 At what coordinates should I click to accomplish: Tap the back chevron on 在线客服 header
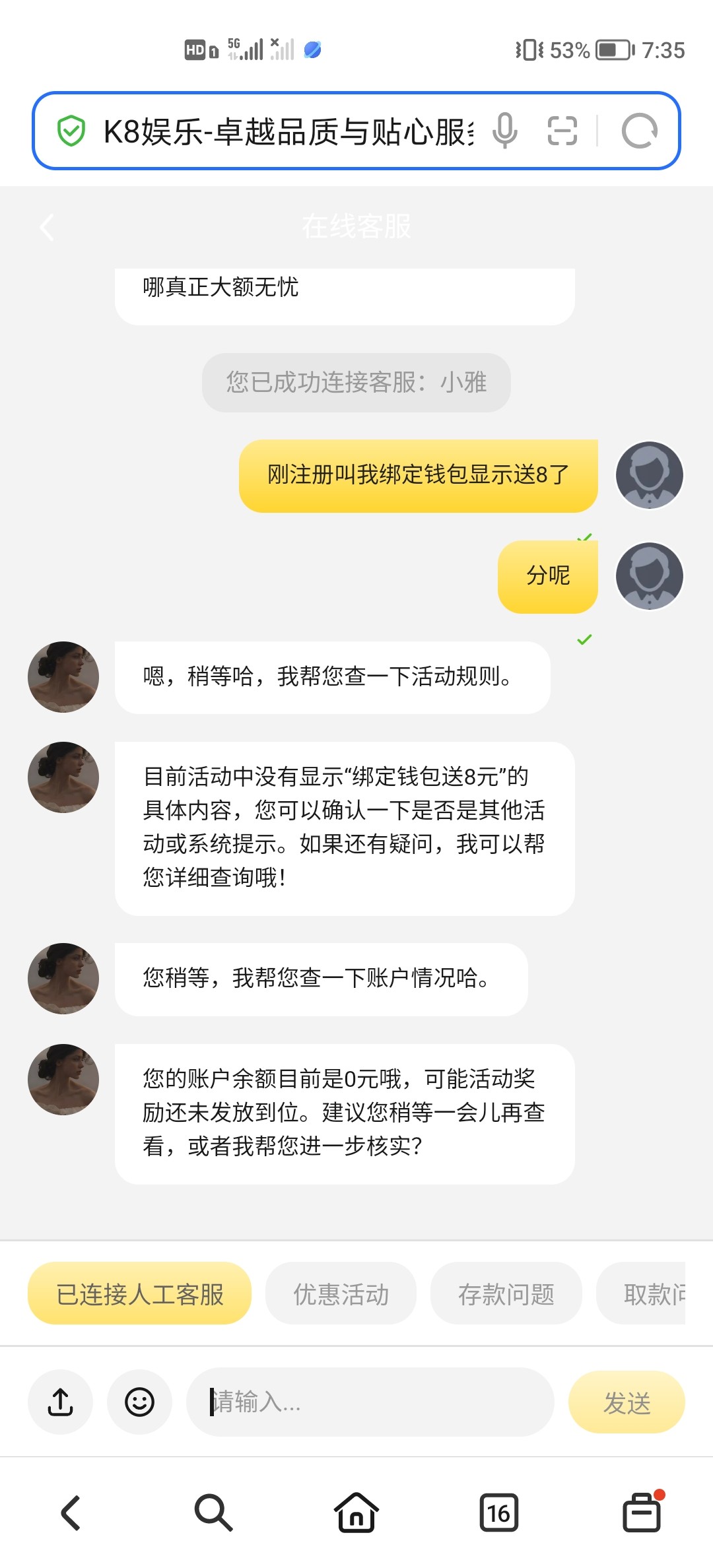46,227
